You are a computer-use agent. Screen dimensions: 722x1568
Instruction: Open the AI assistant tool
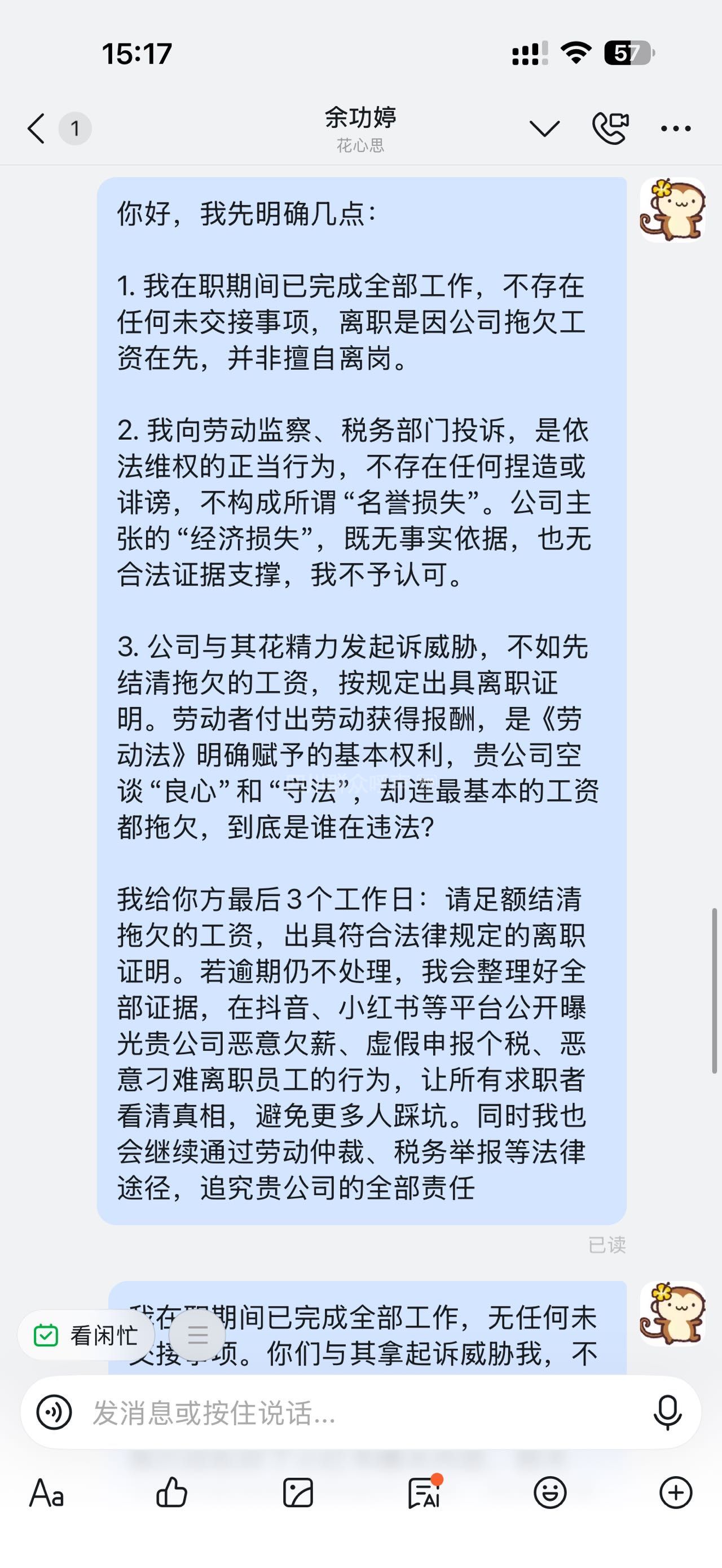424,1493
